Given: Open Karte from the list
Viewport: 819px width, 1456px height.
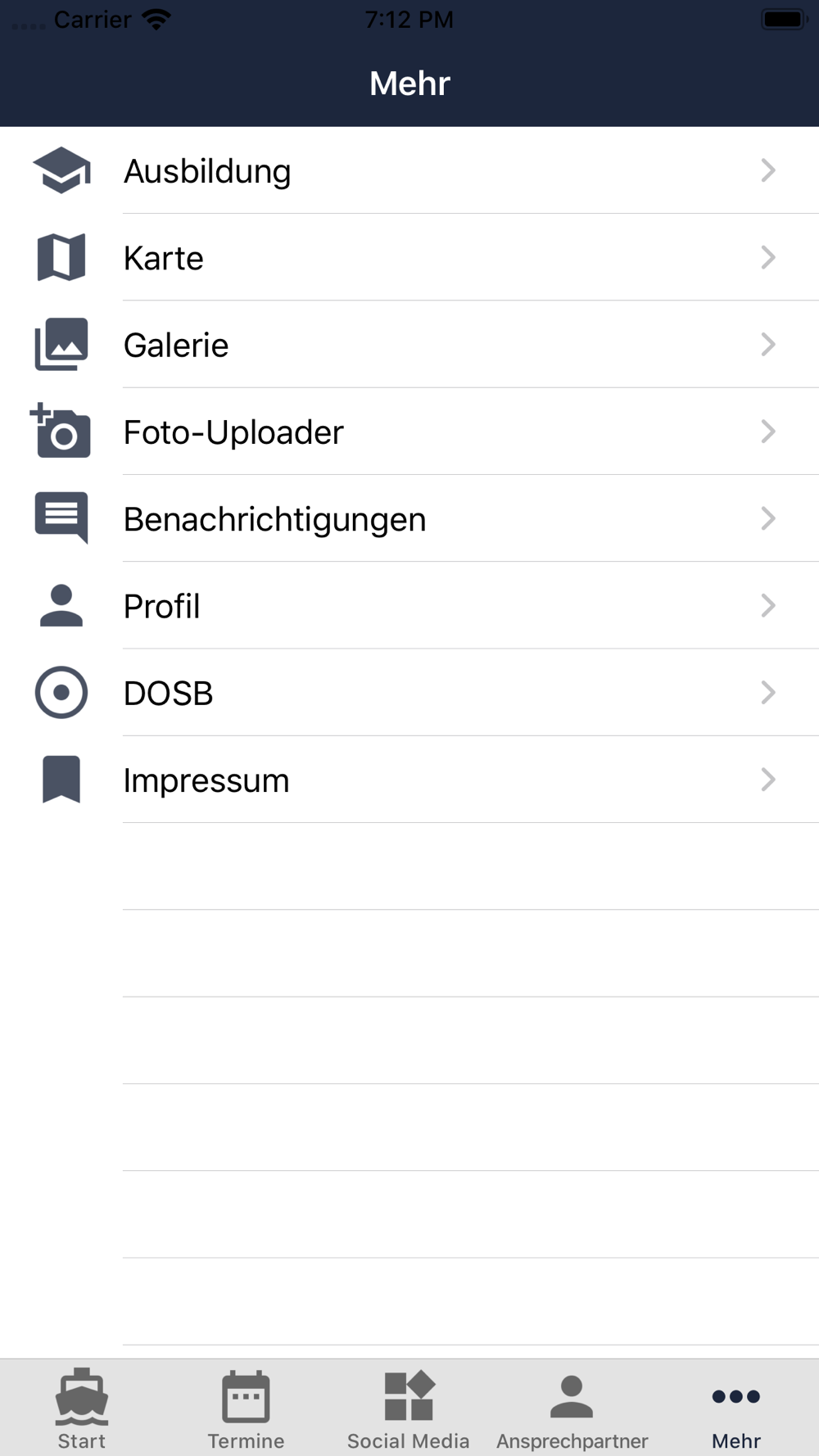Looking at the screenshot, I should [409, 257].
